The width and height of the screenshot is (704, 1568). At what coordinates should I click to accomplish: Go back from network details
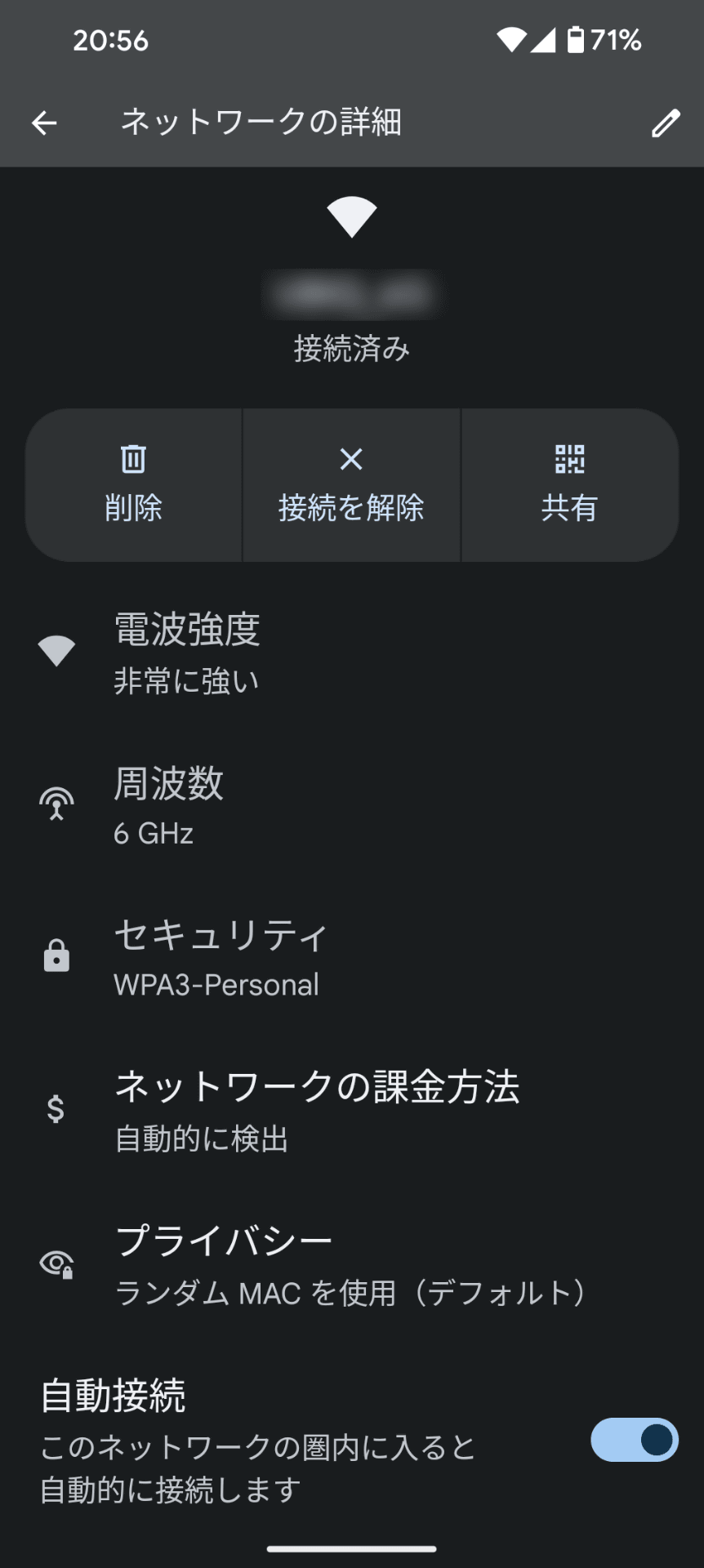[44, 123]
